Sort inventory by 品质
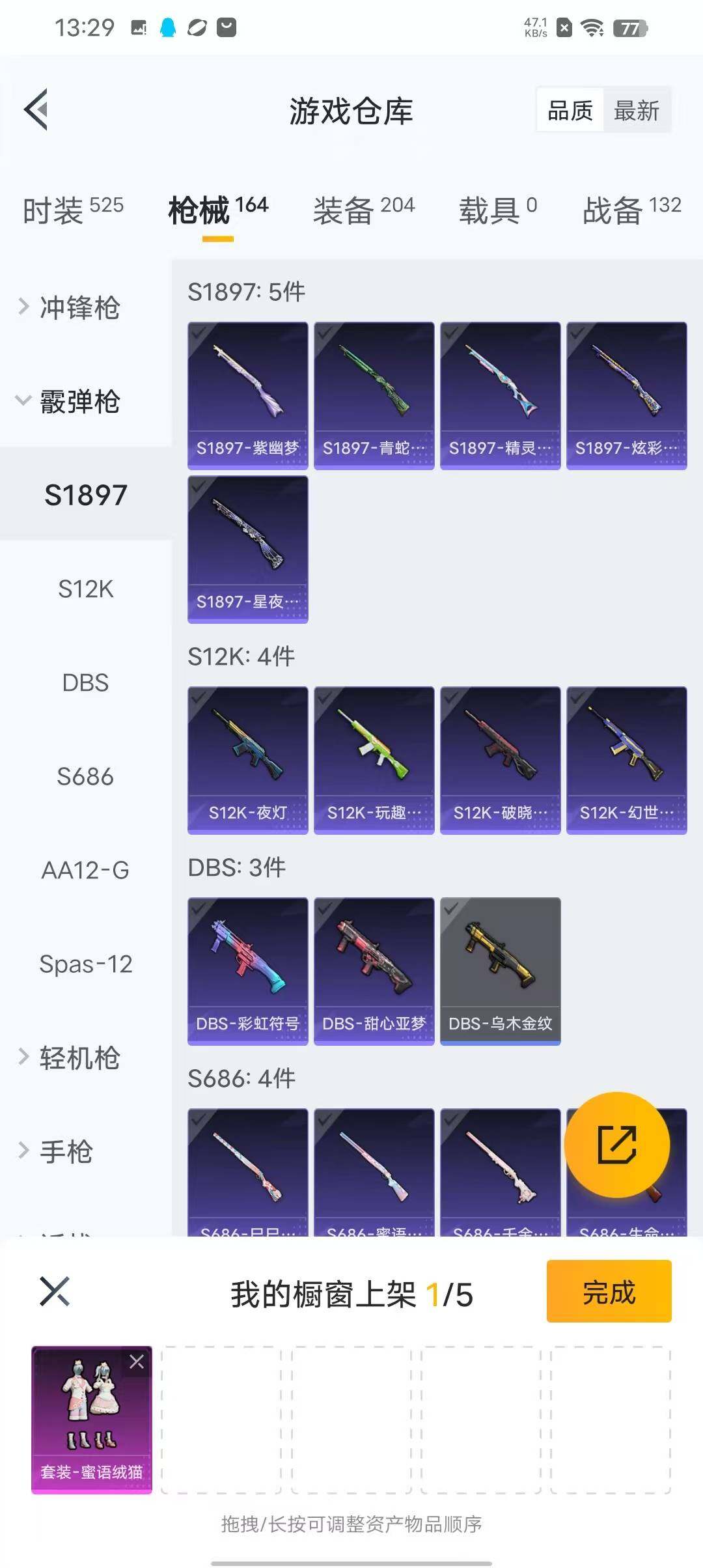This screenshot has width=703, height=1568. 570,111
